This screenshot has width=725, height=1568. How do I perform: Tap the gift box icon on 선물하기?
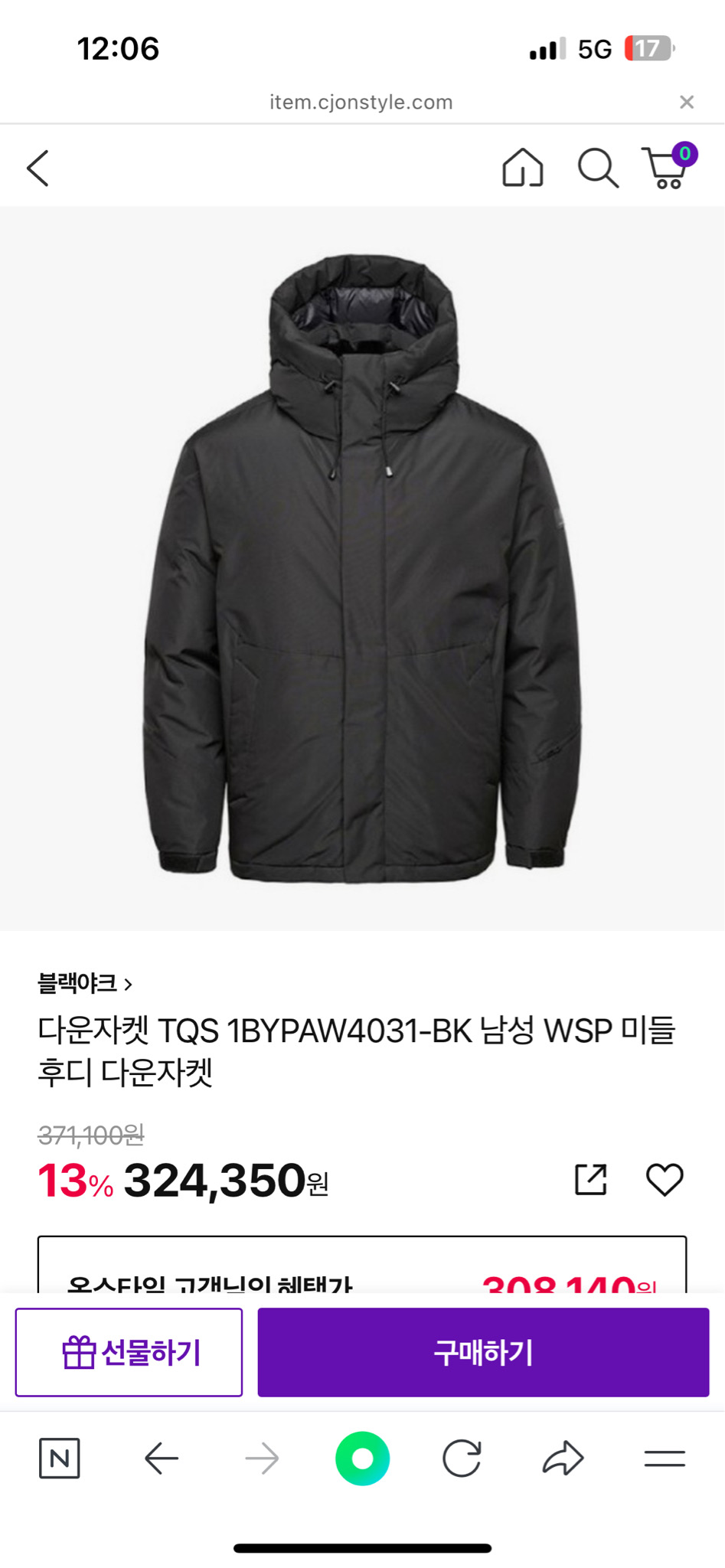tap(79, 1351)
